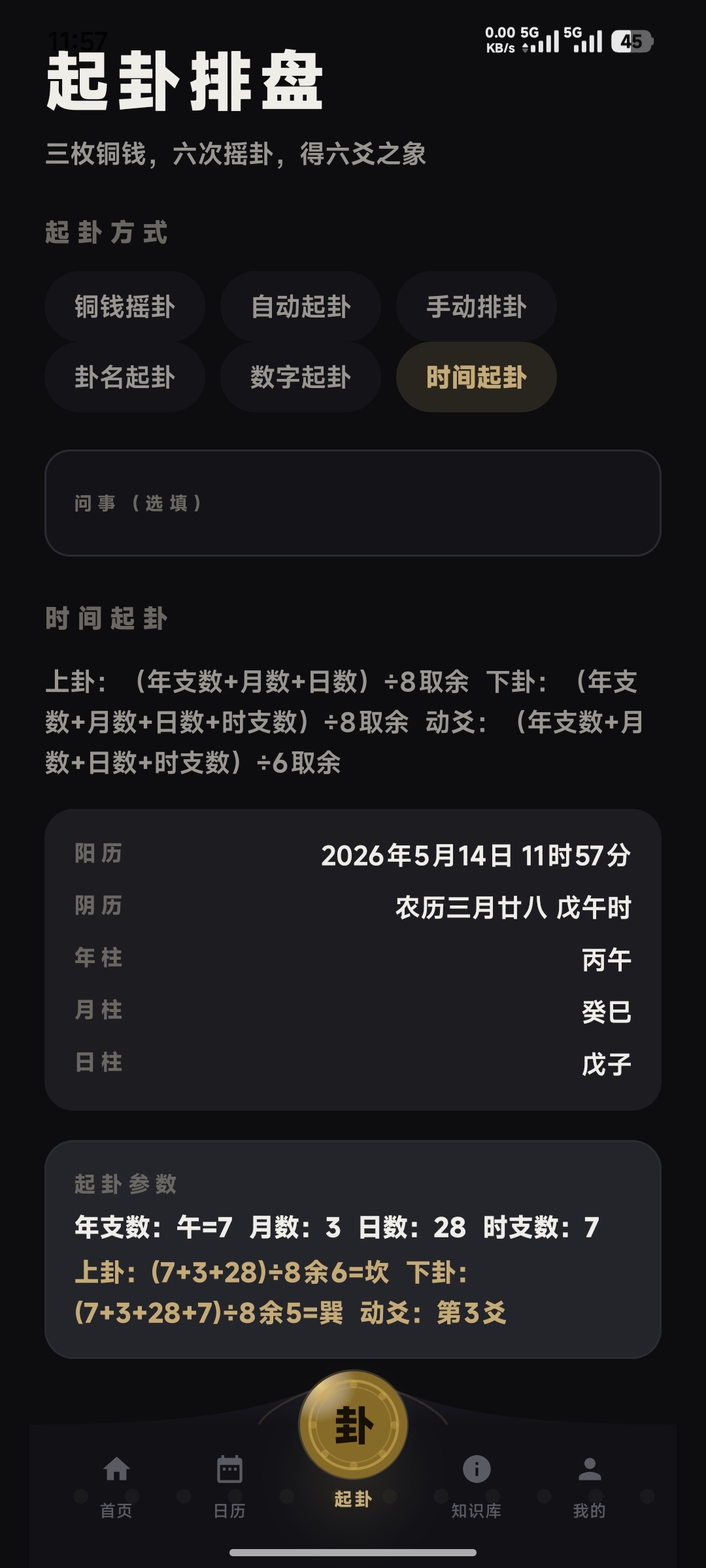Select the 卦名起卦 chip
The image size is (706, 1568).
click(x=124, y=377)
